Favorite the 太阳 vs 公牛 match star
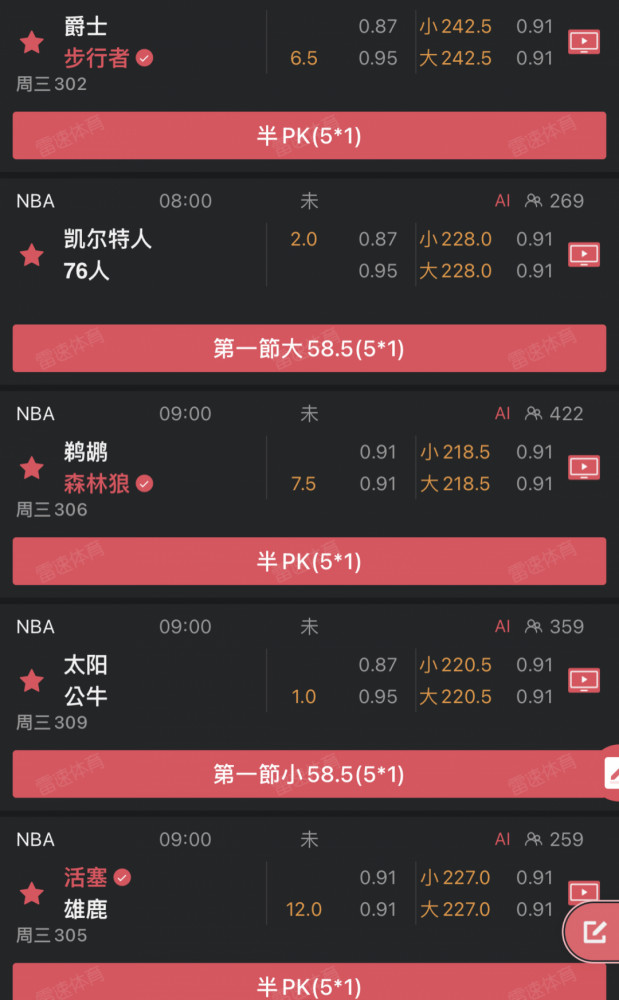This screenshot has width=619, height=1000. tap(31, 680)
